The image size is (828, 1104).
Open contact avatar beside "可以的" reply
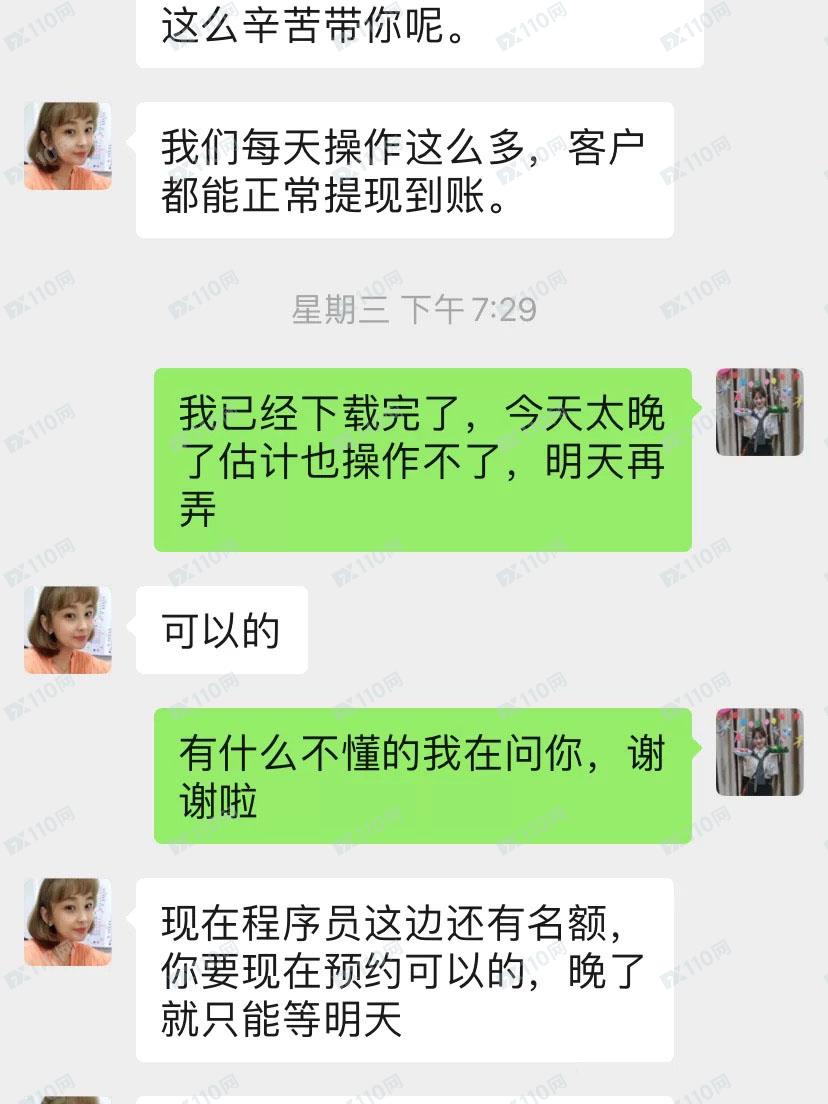click(68, 630)
